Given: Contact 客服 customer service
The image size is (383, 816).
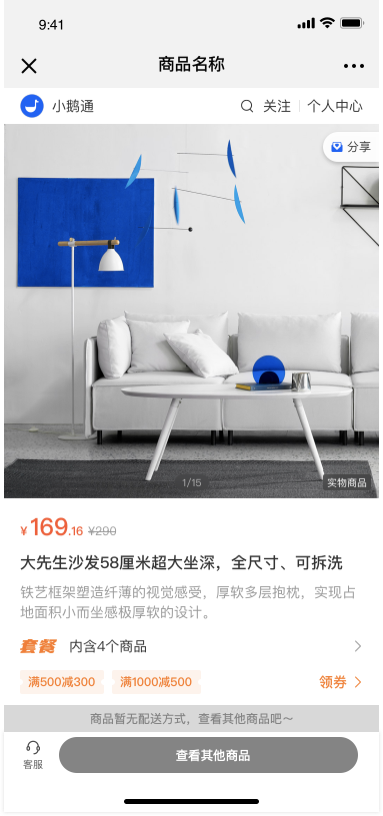Looking at the screenshot, I should (x=33, y=755).
